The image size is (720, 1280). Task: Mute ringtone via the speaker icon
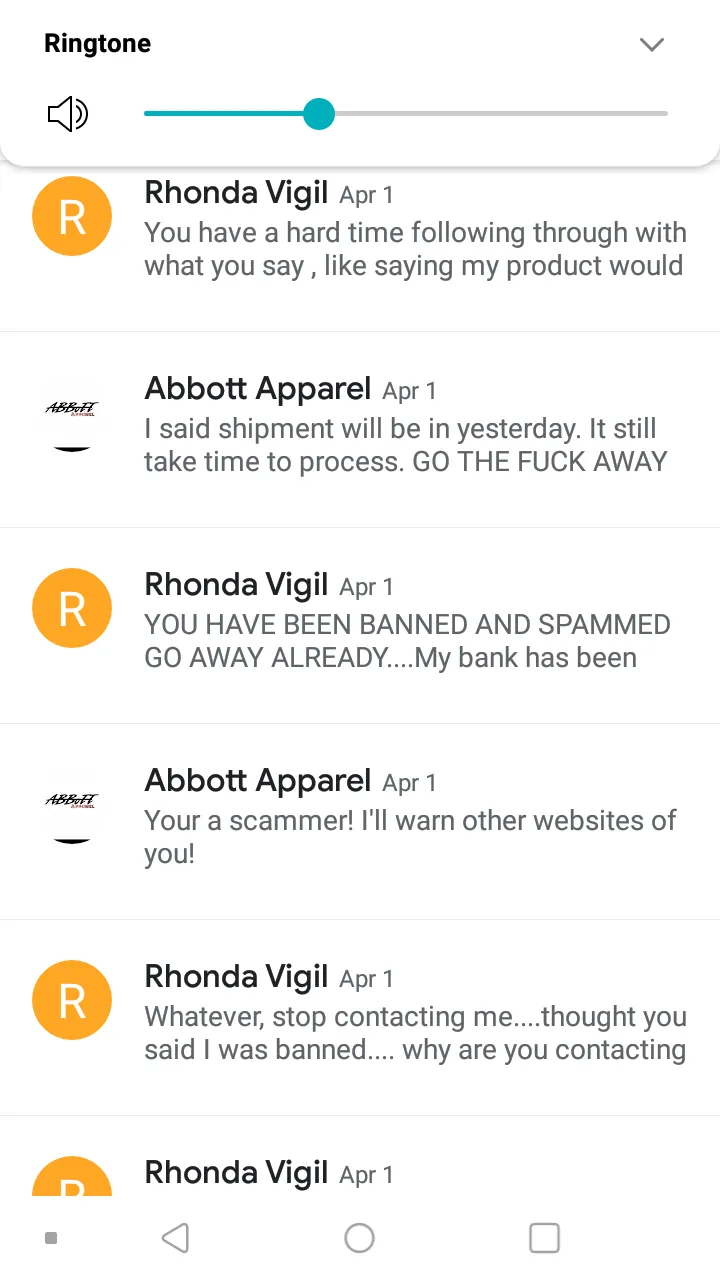[68, 114]
